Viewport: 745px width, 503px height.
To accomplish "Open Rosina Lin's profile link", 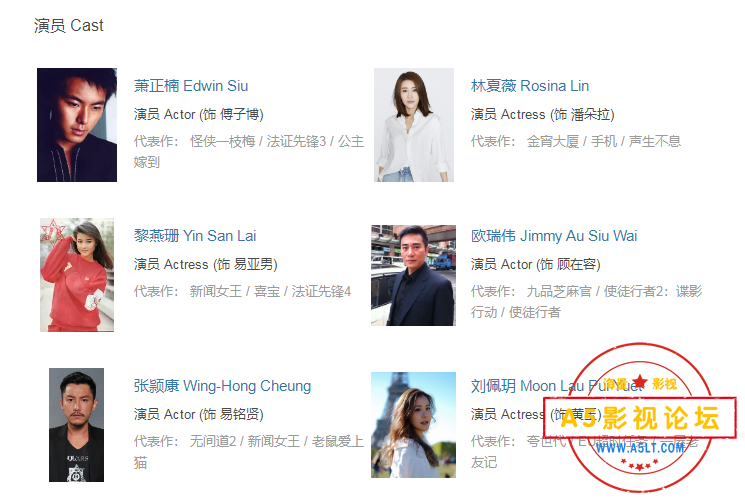I will pyautogui.click(x=529, y=86).
